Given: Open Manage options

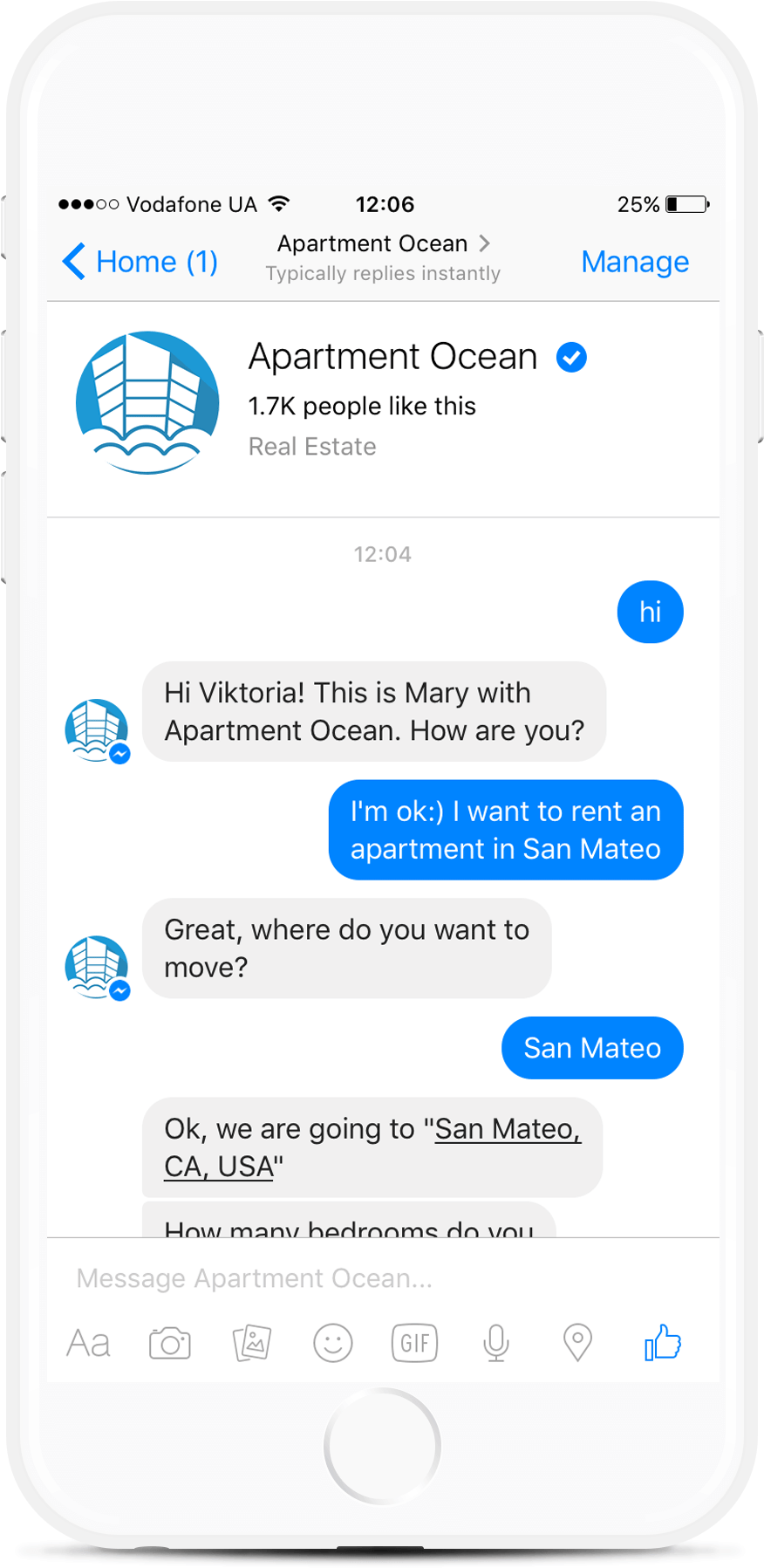Looking at the screenshot, I should [x=635, y=261].
